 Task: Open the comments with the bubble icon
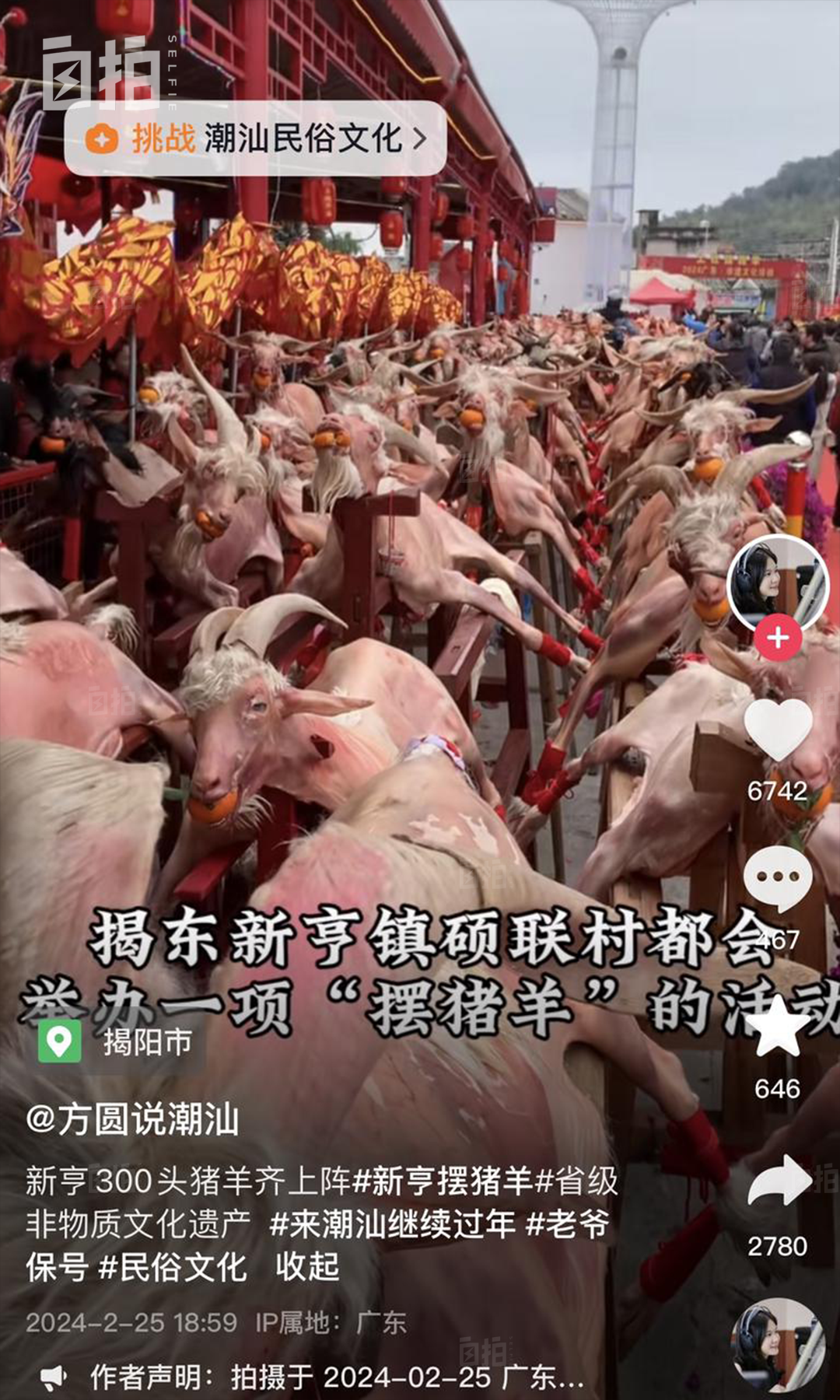778,879
